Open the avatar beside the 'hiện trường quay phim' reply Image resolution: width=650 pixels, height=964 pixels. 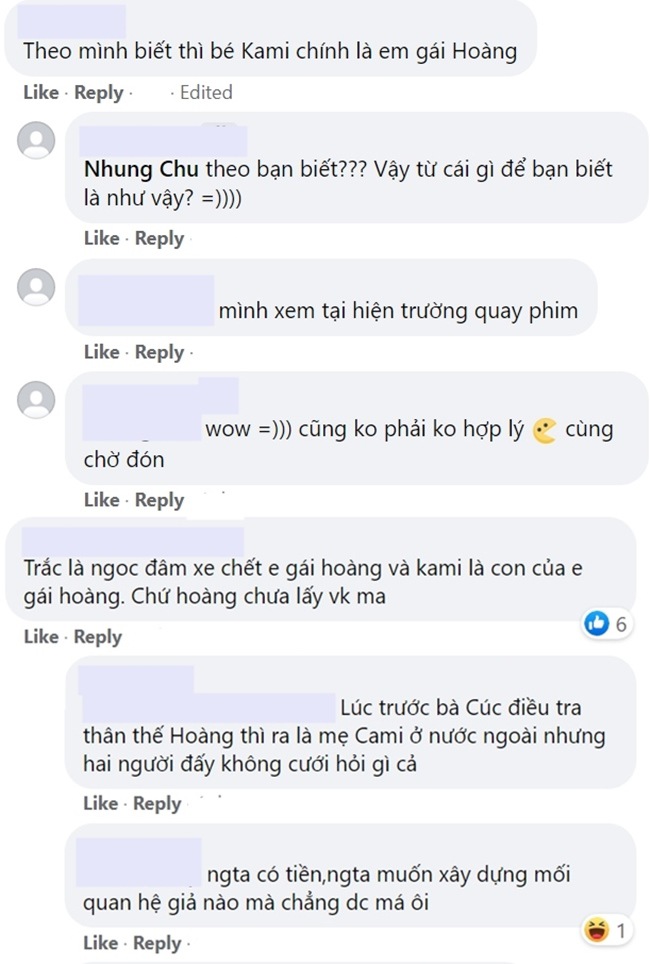pyautogui.click(x=37, y=289)
